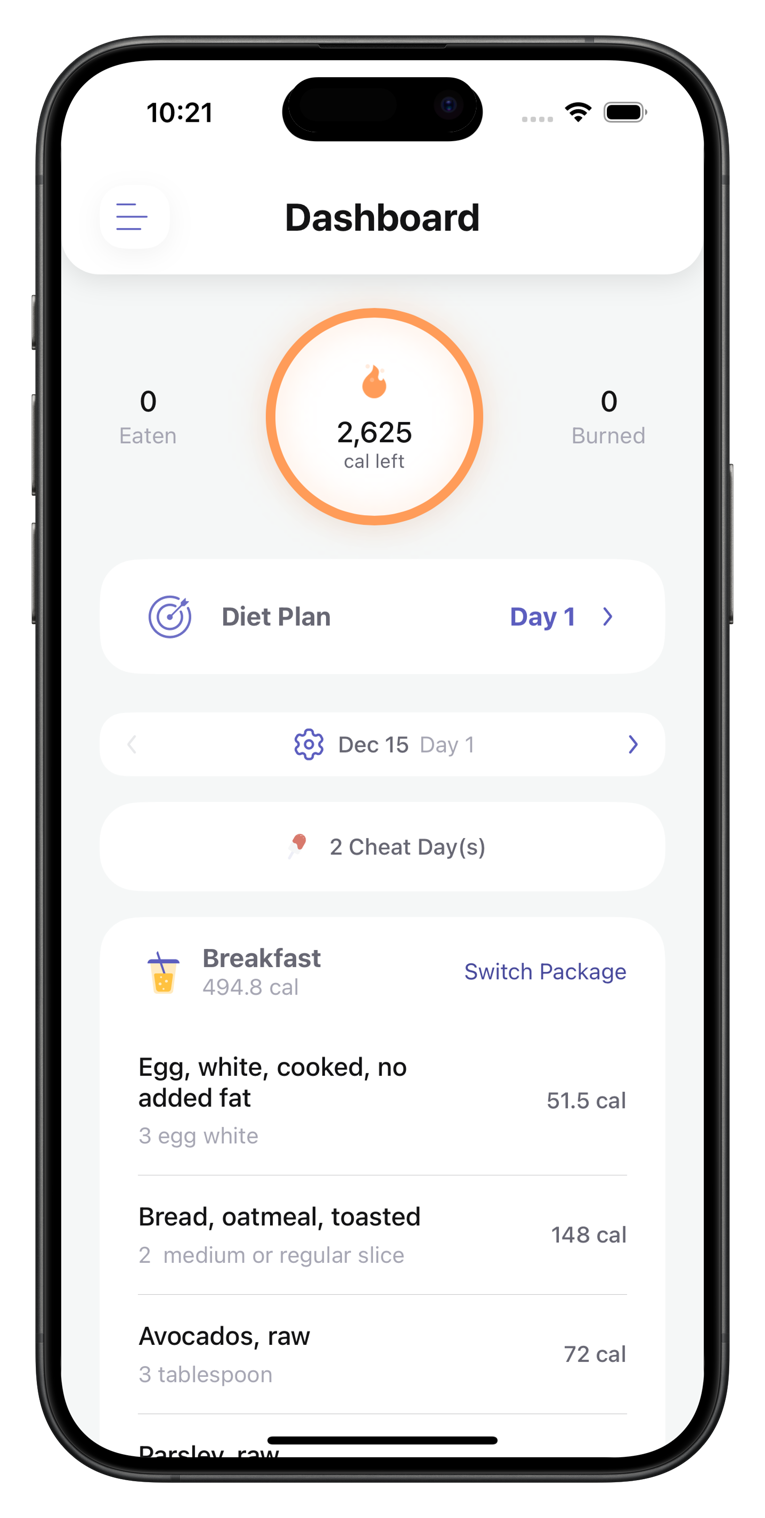Open Egg, white, cooked food item
The width and height of the screenshot is (765, 1518).
click(382, 1100)
